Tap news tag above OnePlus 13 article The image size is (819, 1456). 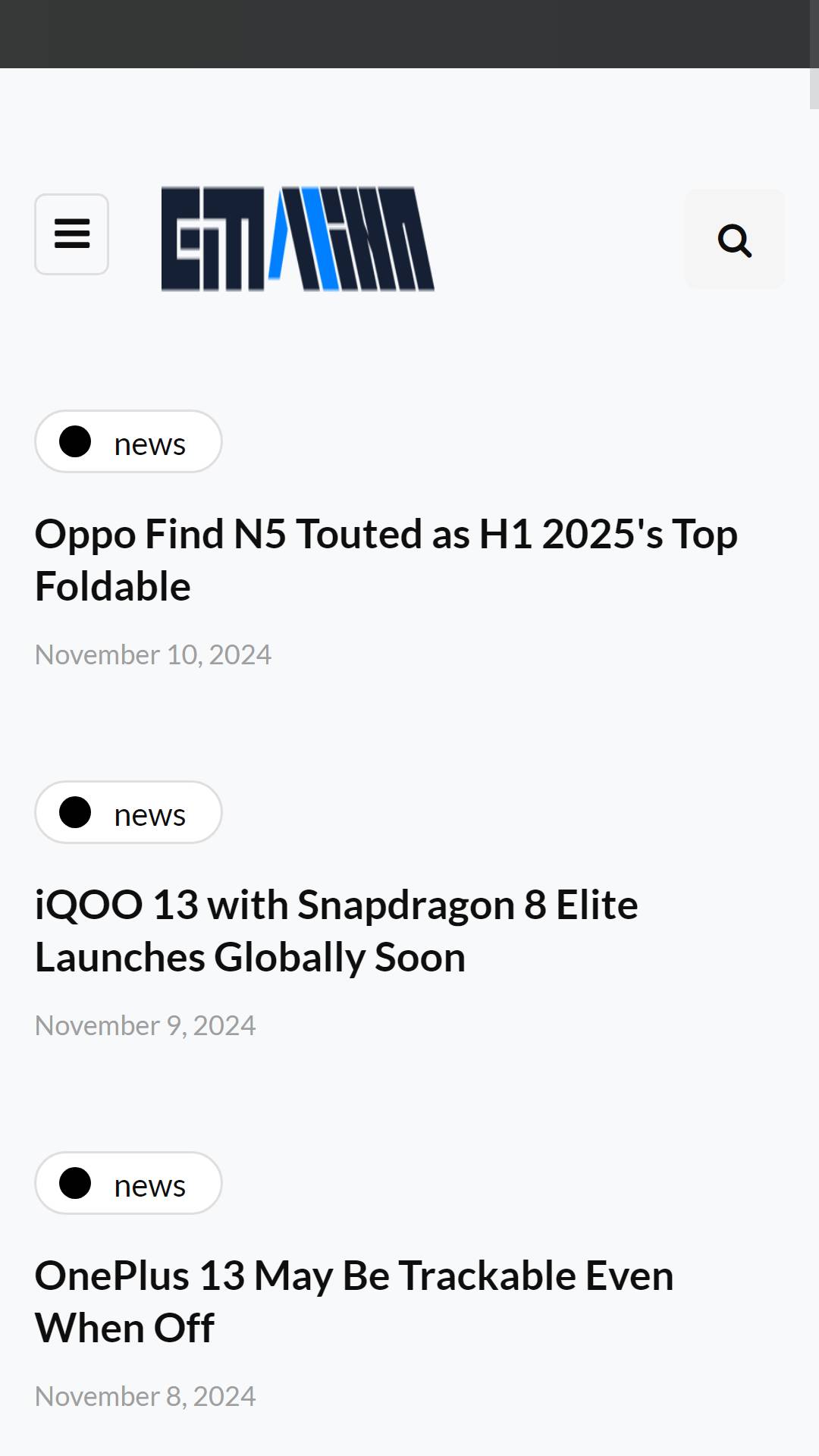point(128,1184)
